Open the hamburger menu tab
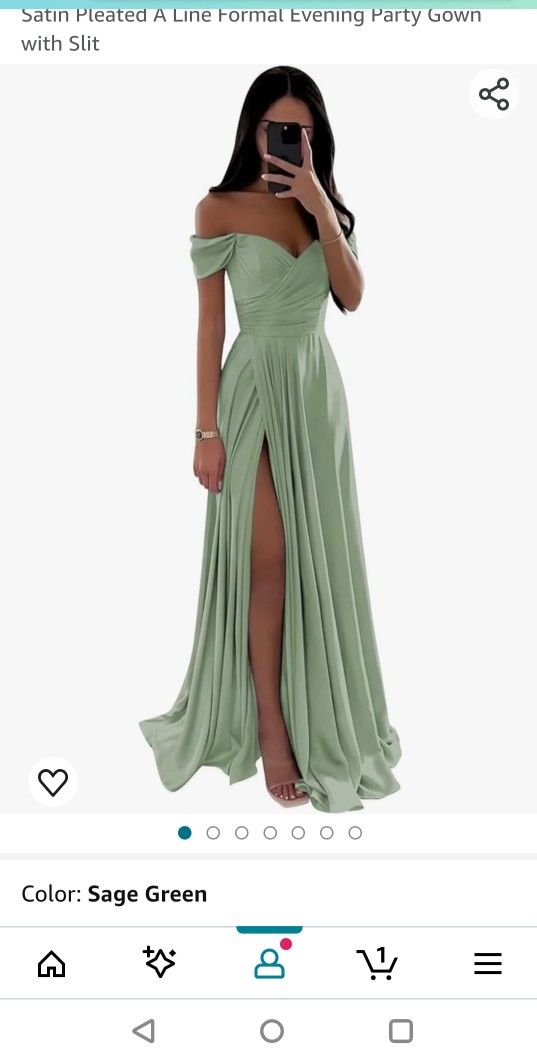The width and height of the screenshot is (537, 1064). (487, 964)
